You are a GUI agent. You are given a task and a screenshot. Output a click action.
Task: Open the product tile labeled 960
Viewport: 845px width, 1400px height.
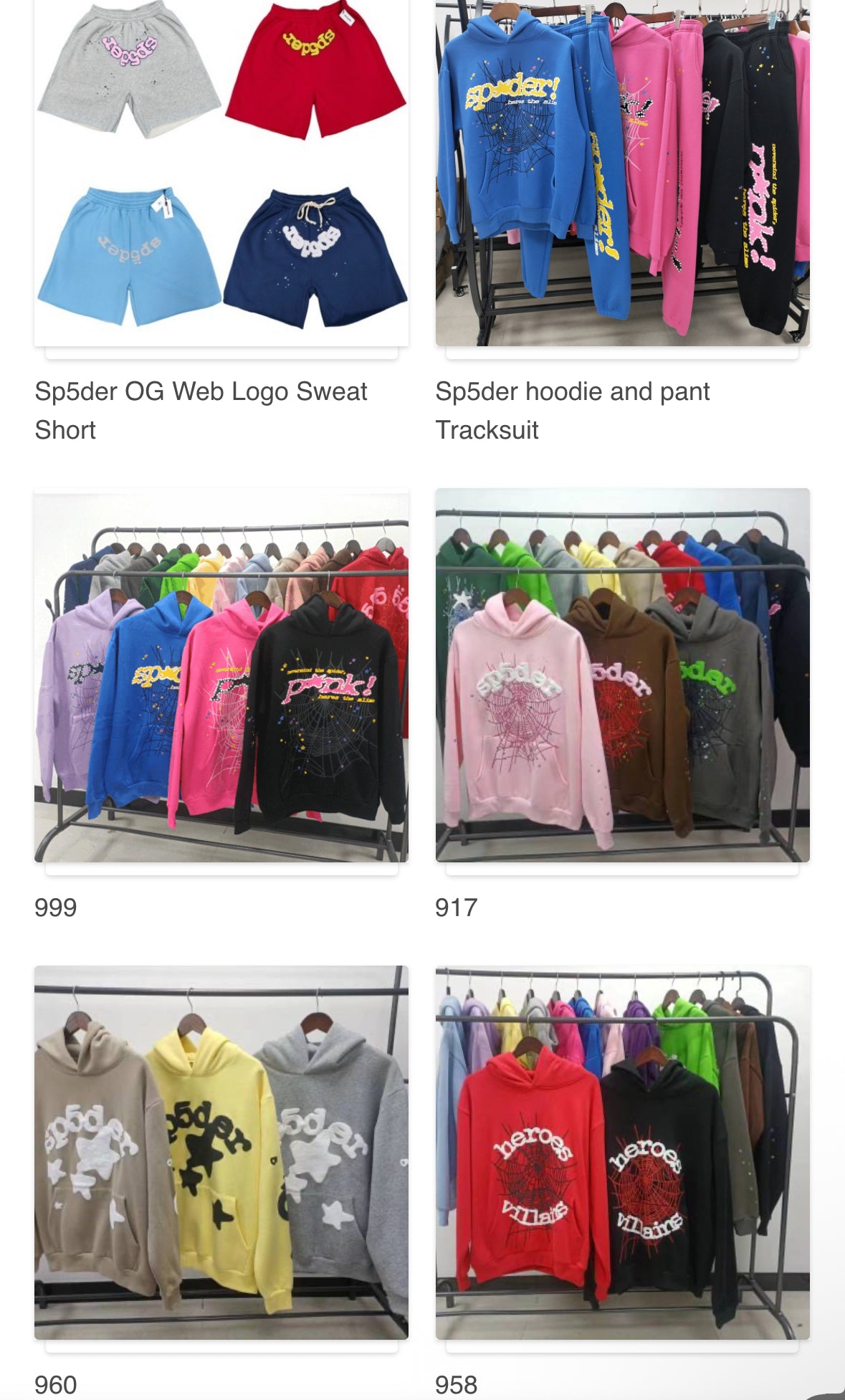(x=221, y=1153)
